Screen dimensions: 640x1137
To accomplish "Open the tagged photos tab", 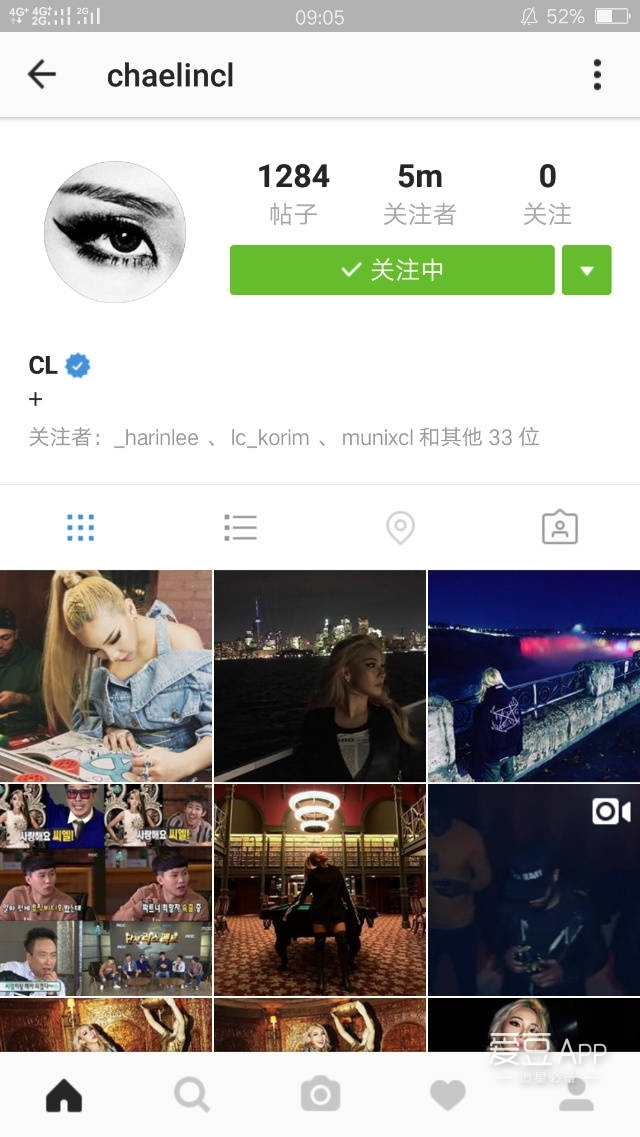I will [x=560, y=527].
